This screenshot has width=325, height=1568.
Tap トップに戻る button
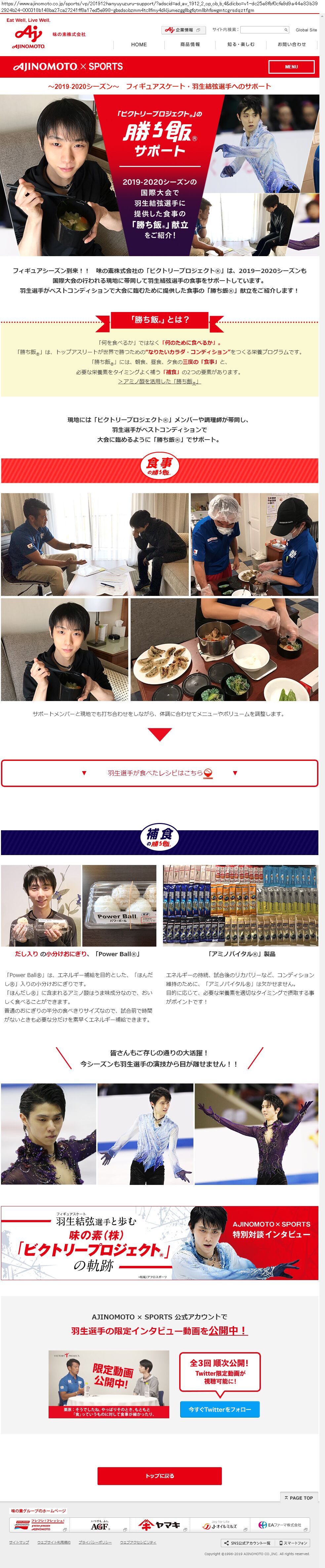click(x=159, y=1475)
